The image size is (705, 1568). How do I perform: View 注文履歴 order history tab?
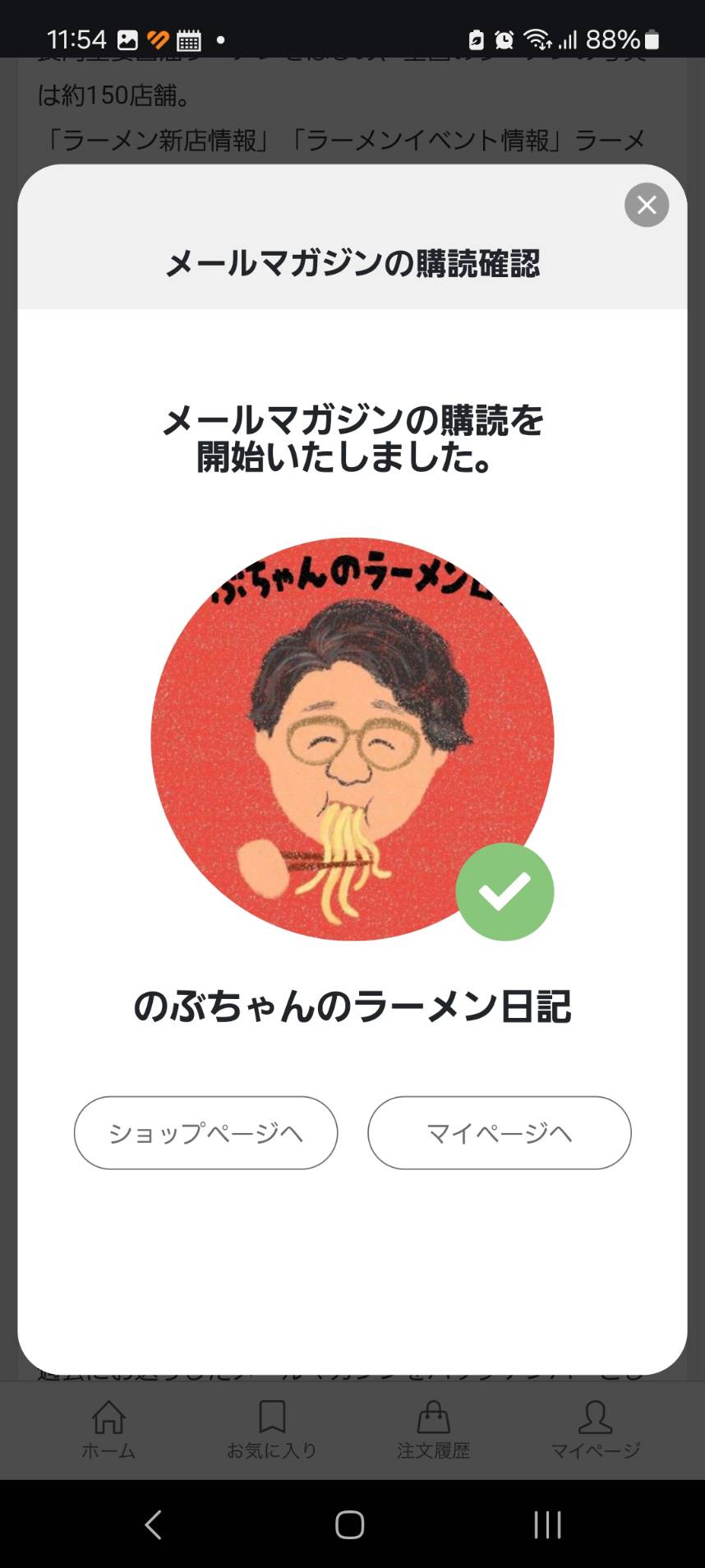point(433,1430)
